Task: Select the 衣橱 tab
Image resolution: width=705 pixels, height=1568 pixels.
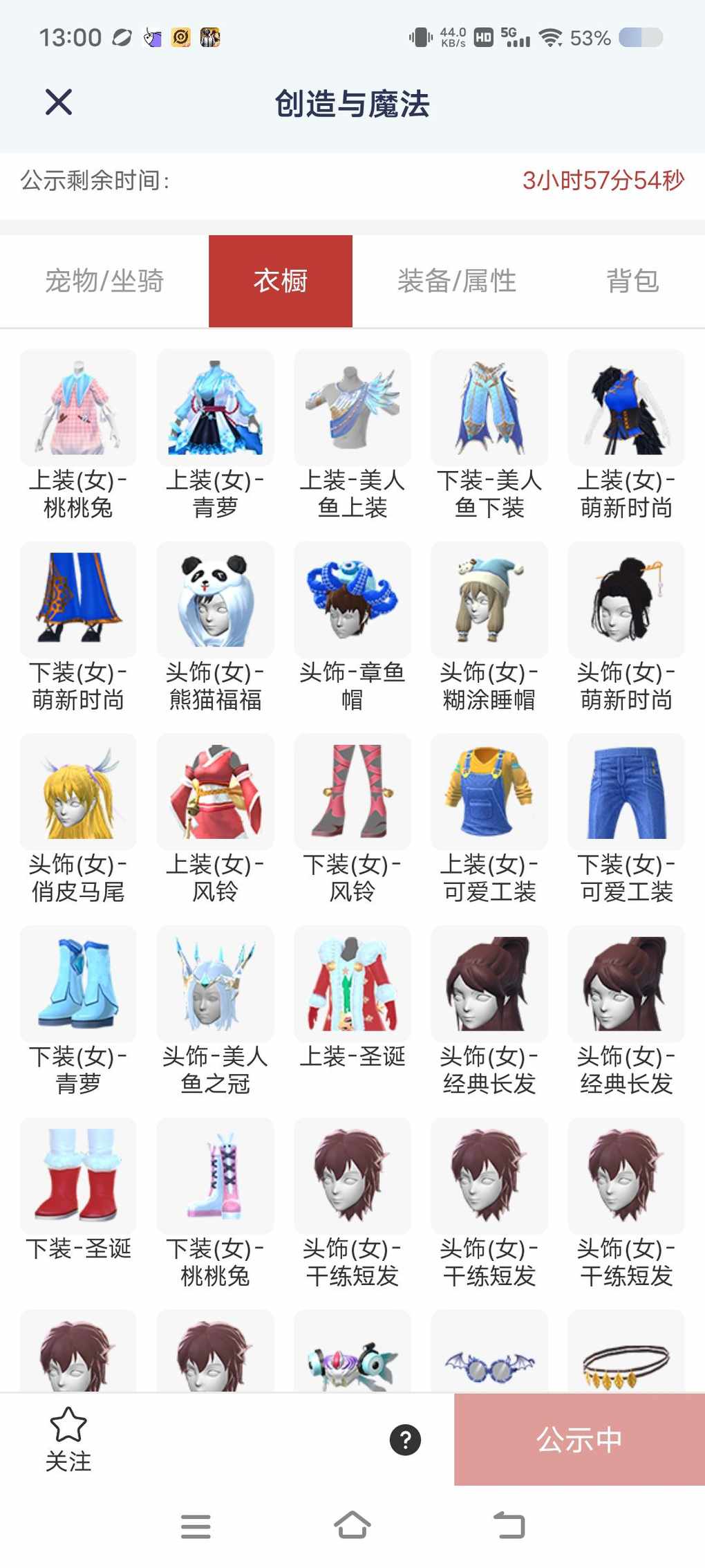Action: tap(281, 281)
